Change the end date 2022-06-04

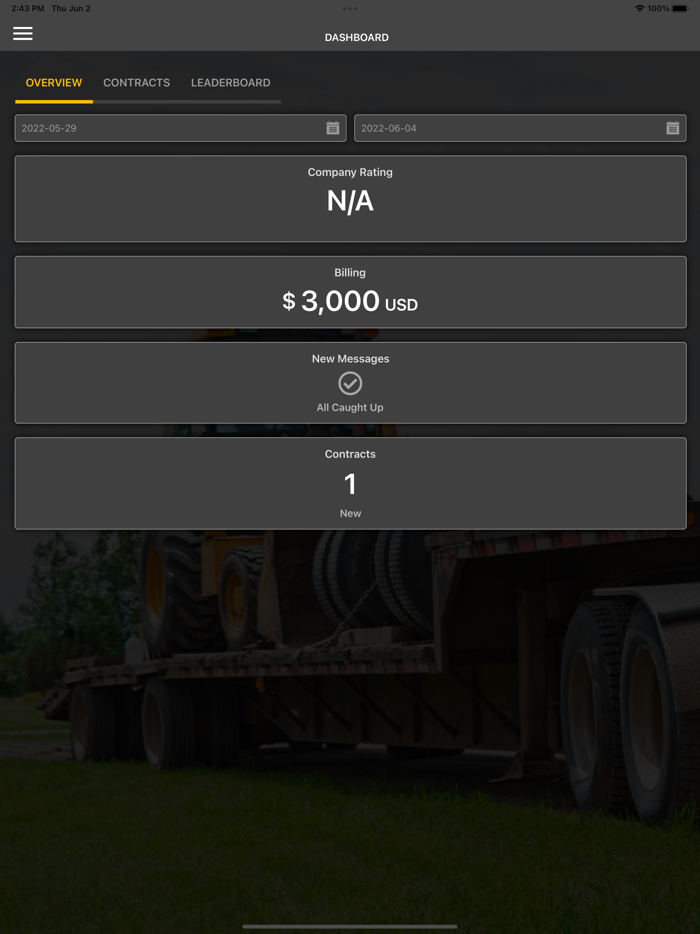[520, 128]
